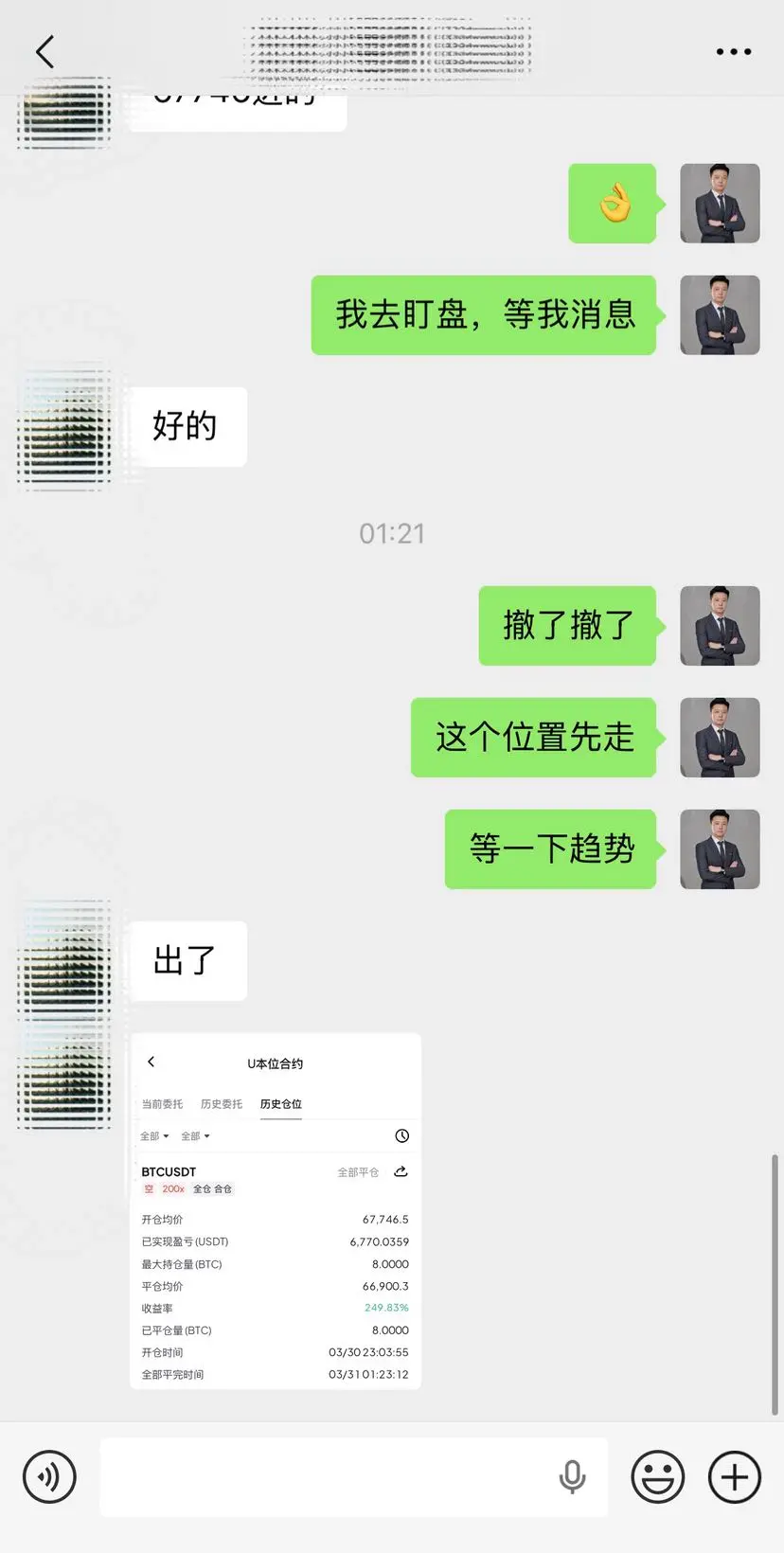Open the first 全部 filter dropdown
The image size is (784, 1553).
pos(154,1135)
